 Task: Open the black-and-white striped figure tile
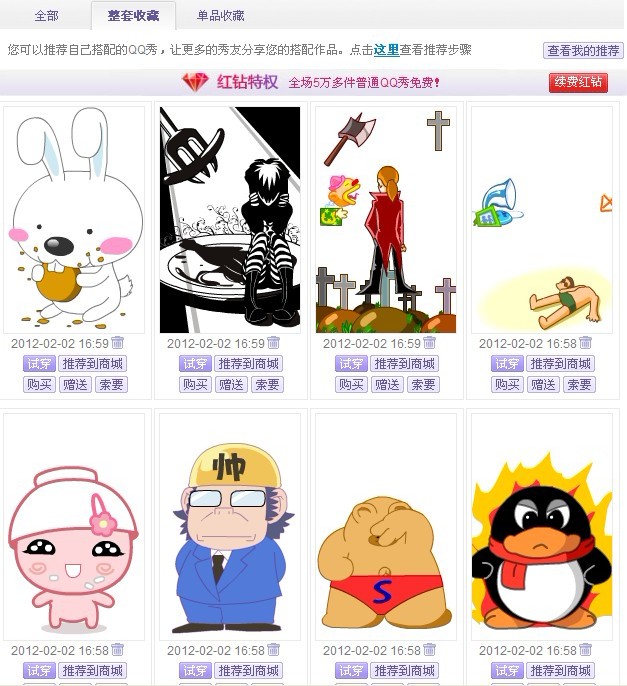coord(230,219)
